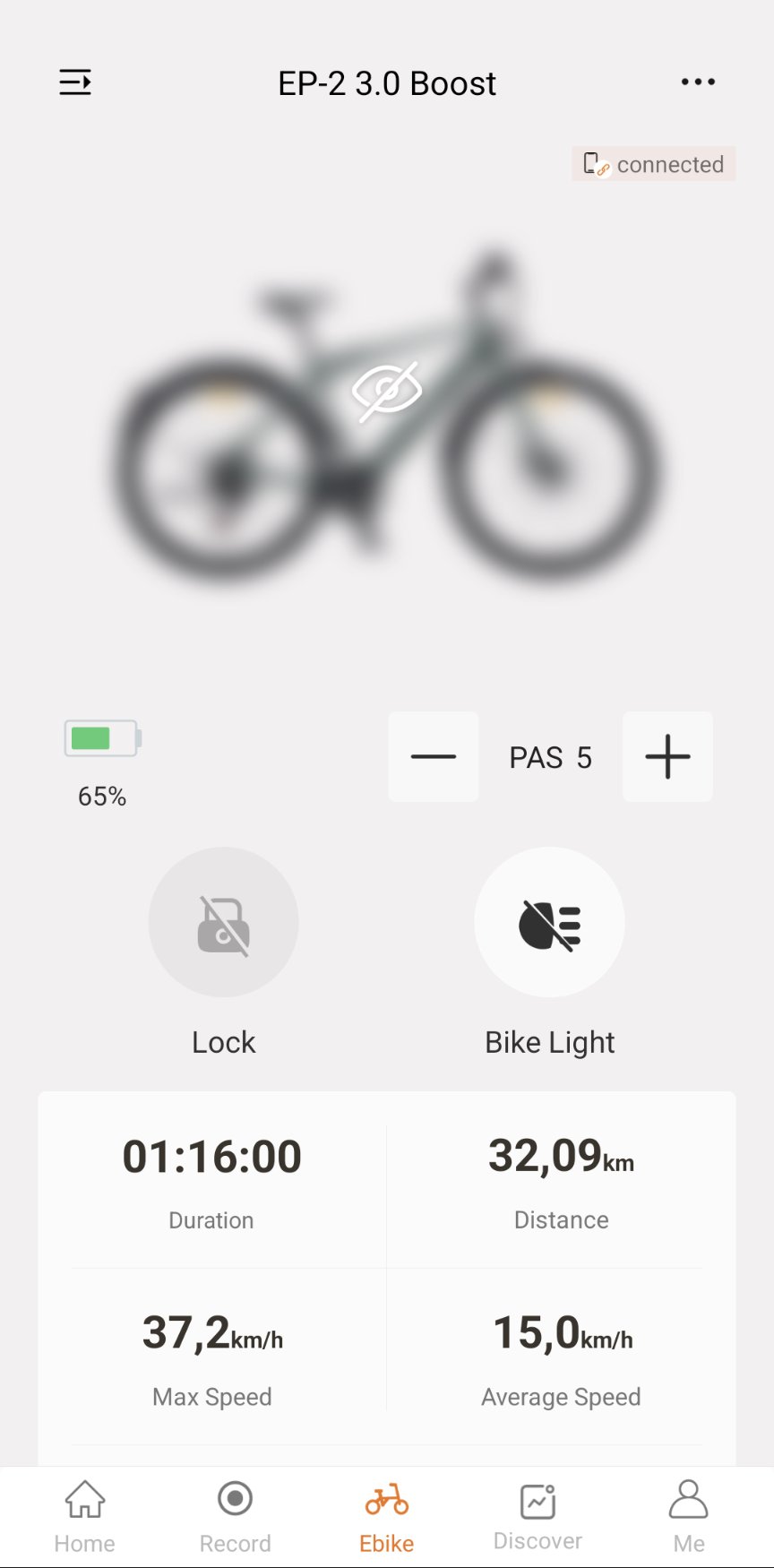
Task: Reveal the hidden bike image
Action: (387, 392)
